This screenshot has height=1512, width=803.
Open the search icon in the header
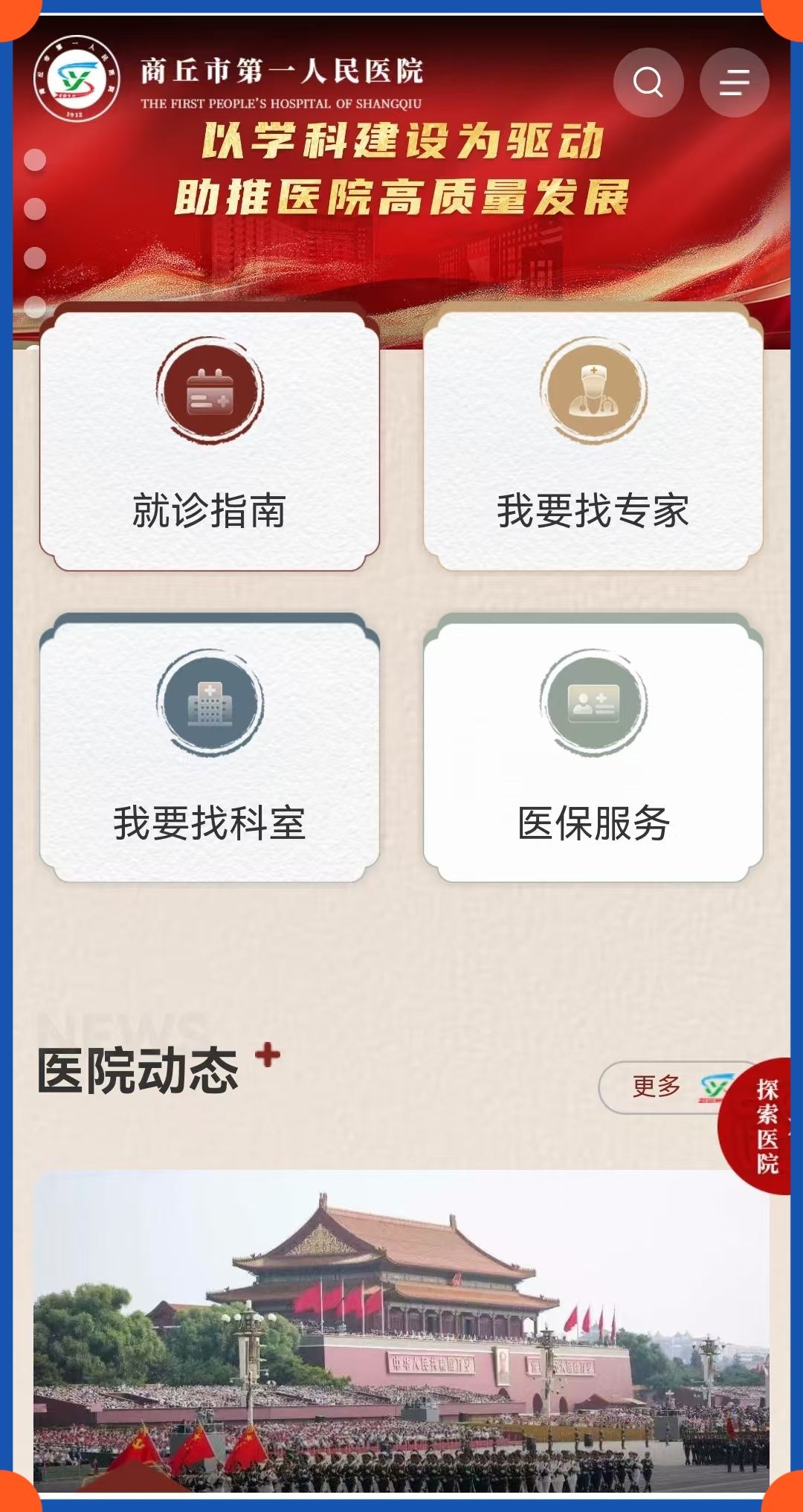coord(648,83)
